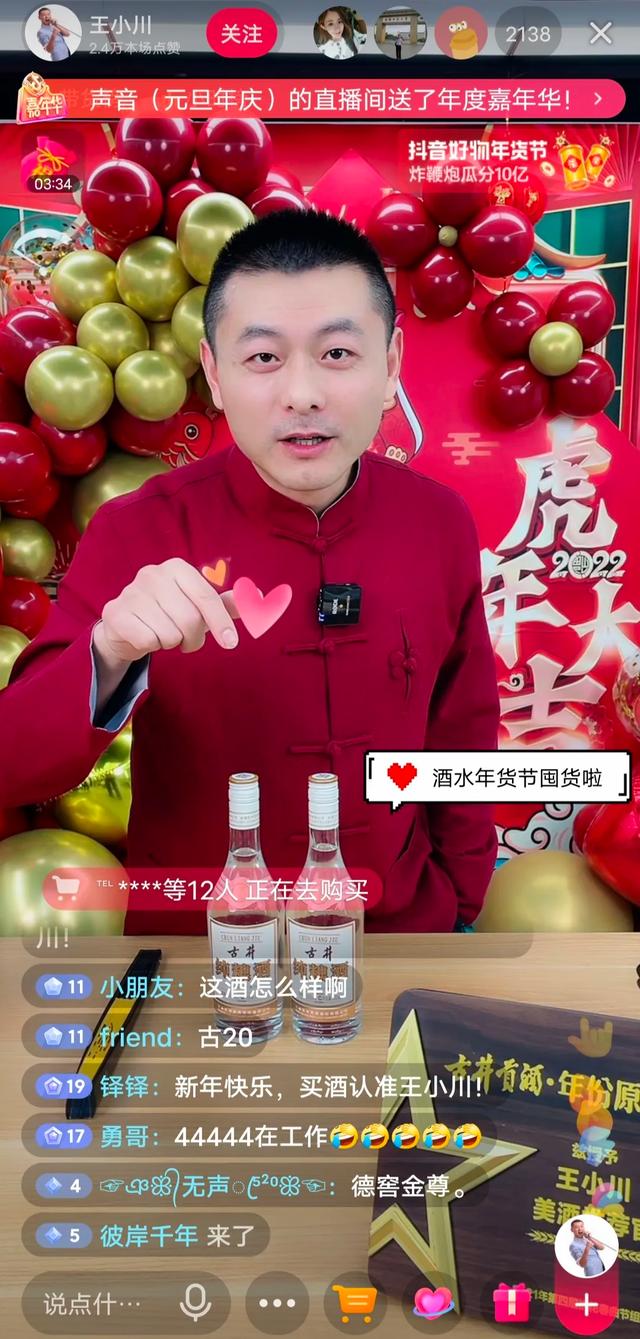Image resolution: width=640 pixels, height=1339 pixels.
Task: View the 2138 online viewers list
Action: [x=527, y=34]
